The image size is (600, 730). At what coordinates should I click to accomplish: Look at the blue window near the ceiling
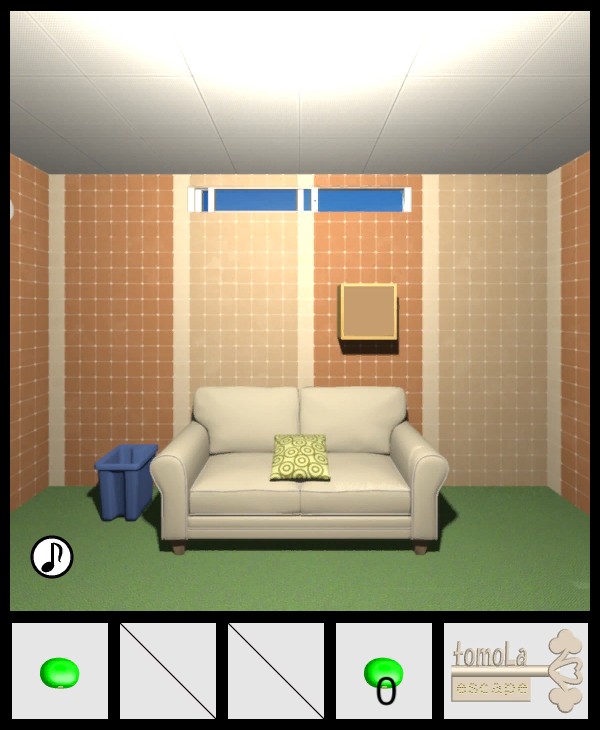pyautogui.click(x=300, y=200)
